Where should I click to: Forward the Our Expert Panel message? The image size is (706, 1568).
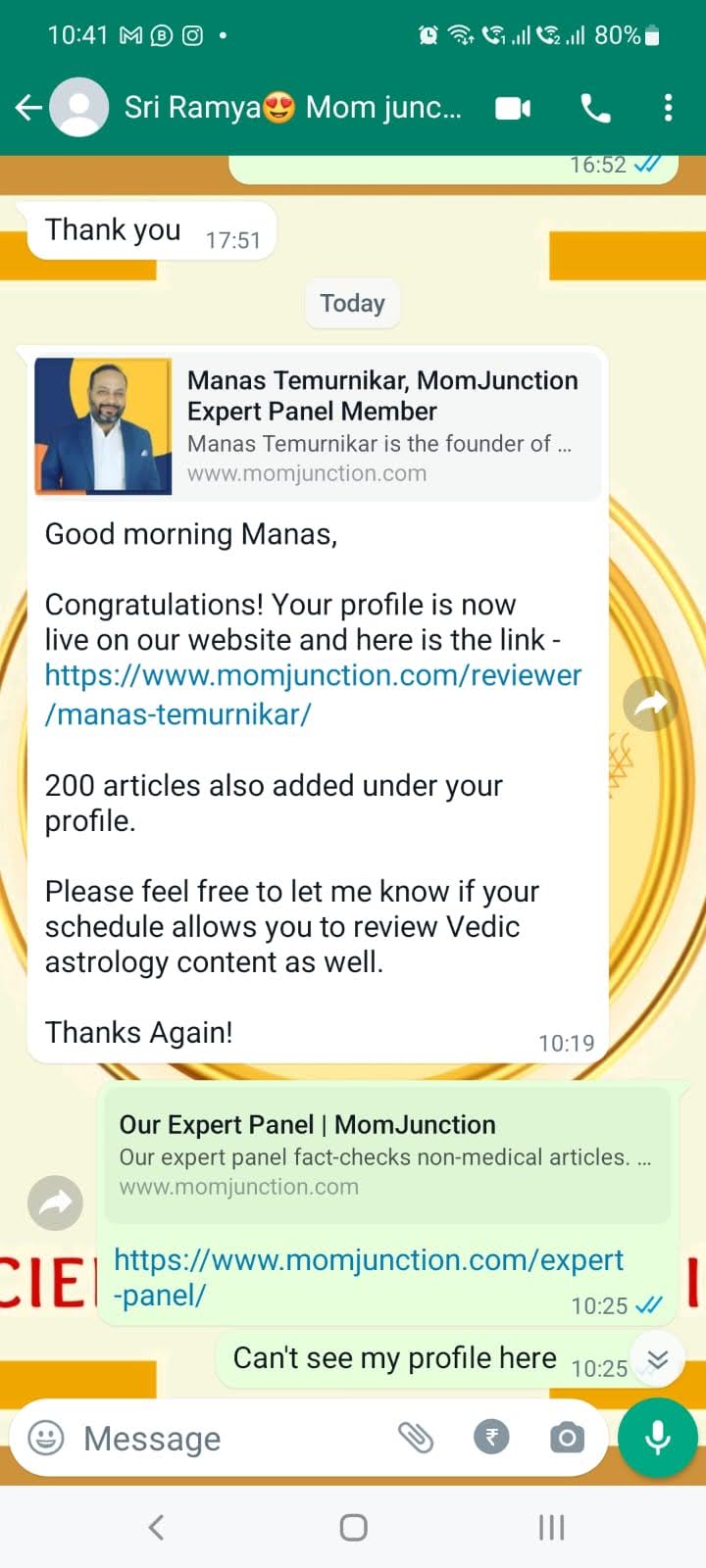point(56,1202)
